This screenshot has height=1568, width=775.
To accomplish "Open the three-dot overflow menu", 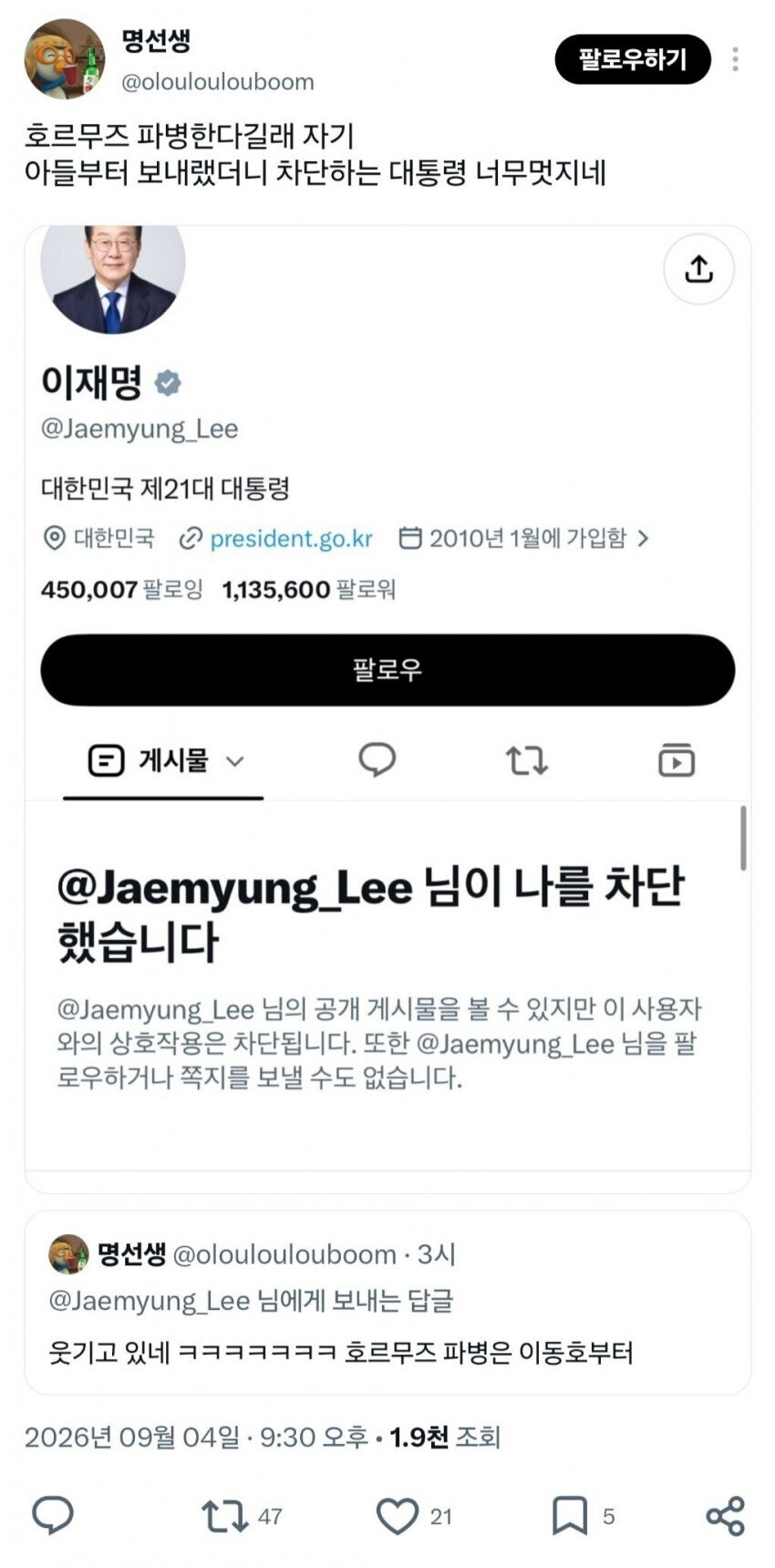I will [x=735, y=59].
